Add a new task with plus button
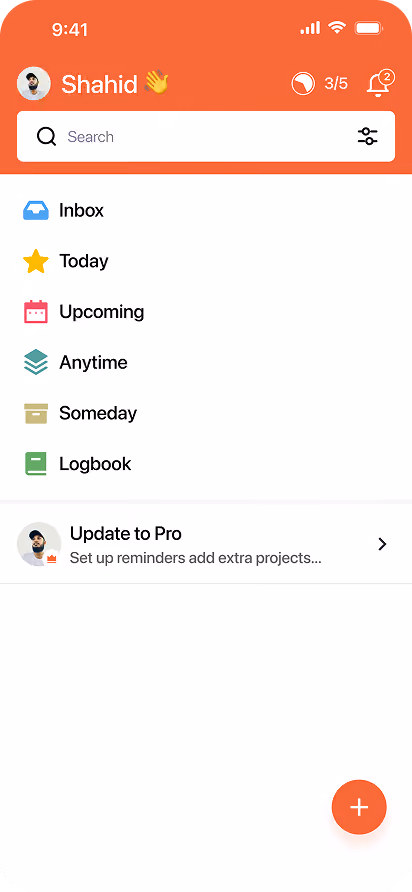412x892 pixels. 359,807
